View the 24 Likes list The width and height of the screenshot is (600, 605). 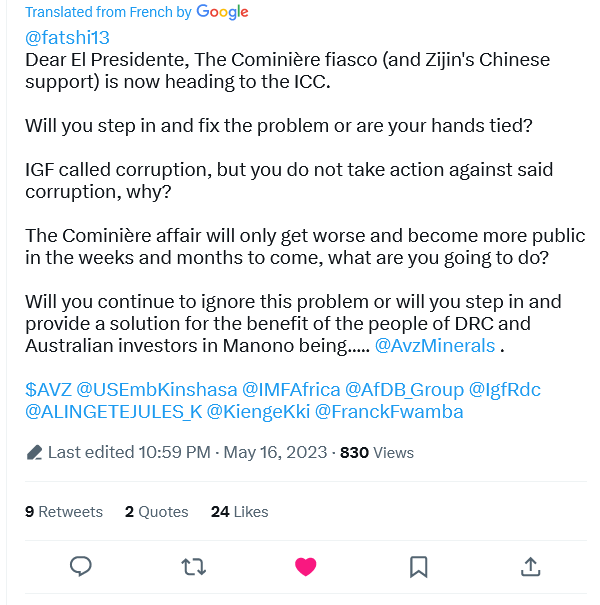(x=240, y=511)
